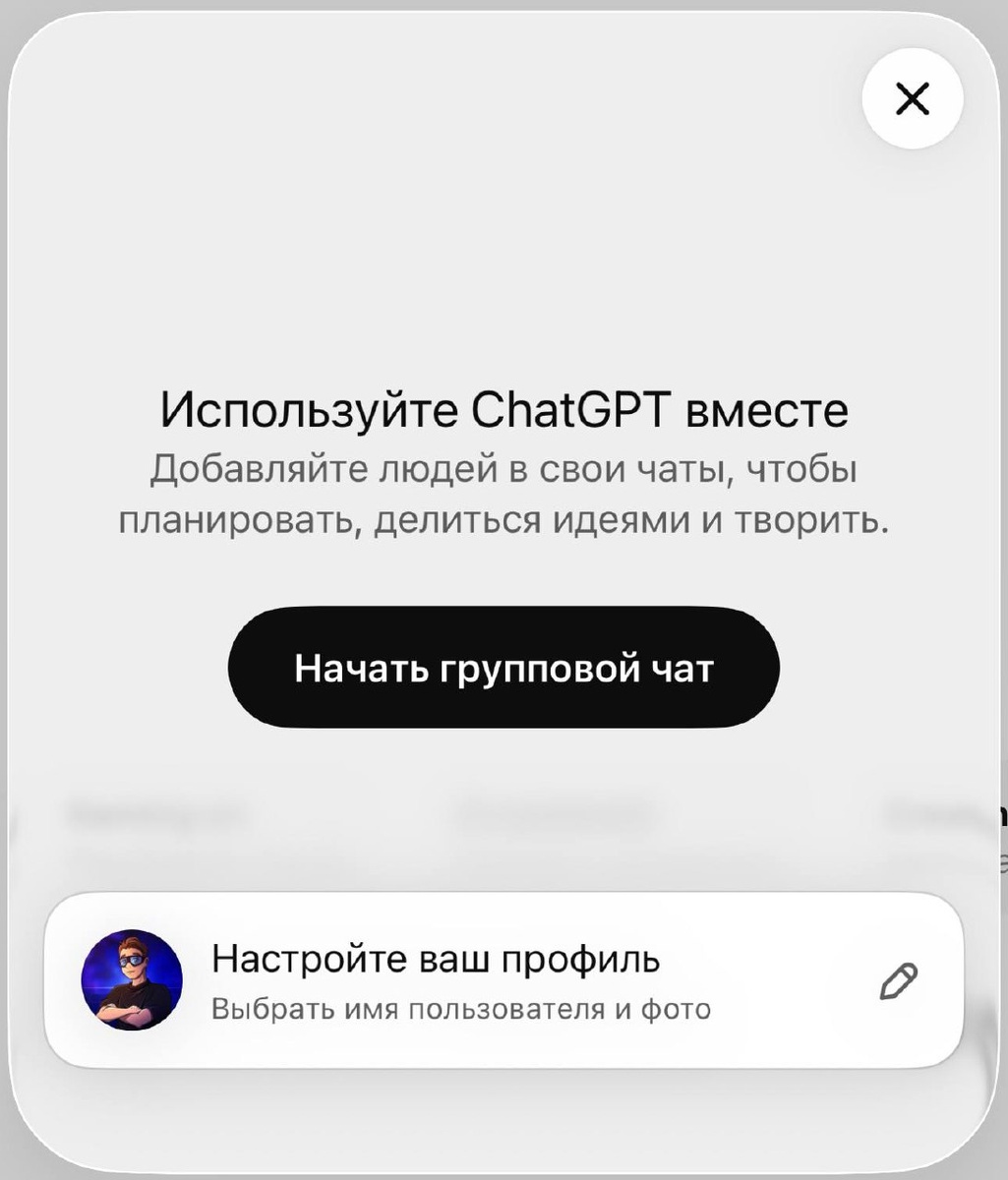This screenshot has width=1008, height=1180.
Task: Close the group chat dialog
Action: [912, 98]
